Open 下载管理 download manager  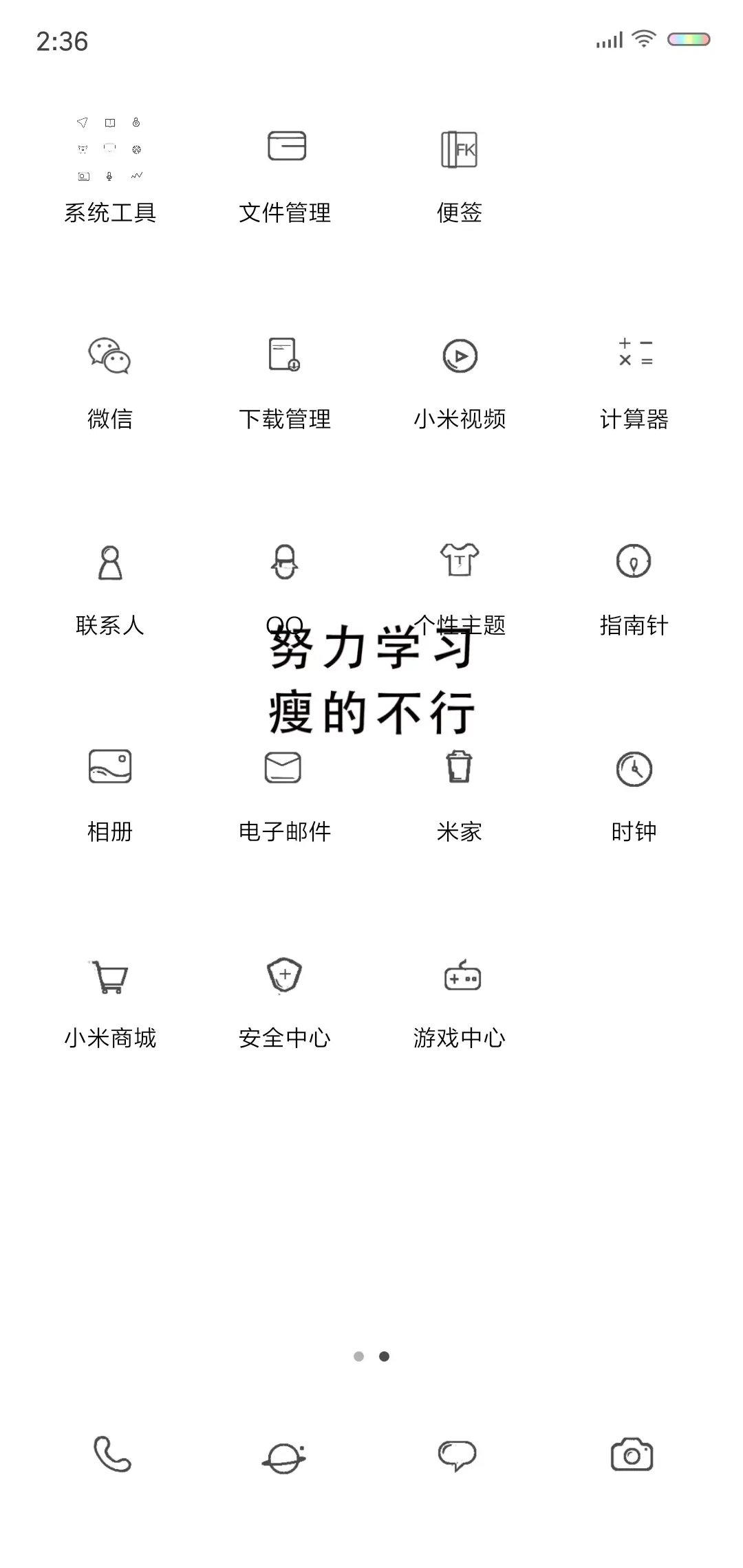[285, 356]
